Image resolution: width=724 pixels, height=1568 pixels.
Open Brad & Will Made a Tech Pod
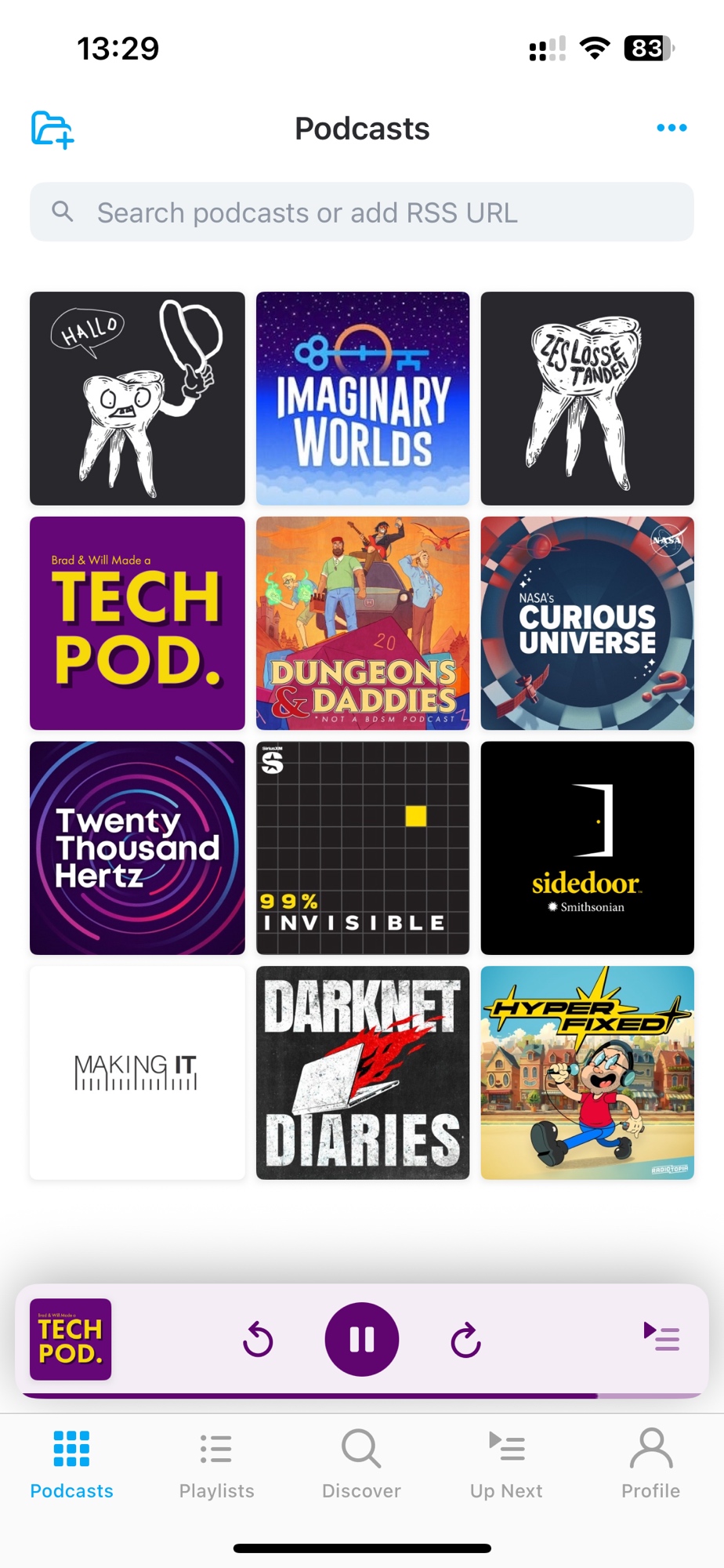(137, 623)
